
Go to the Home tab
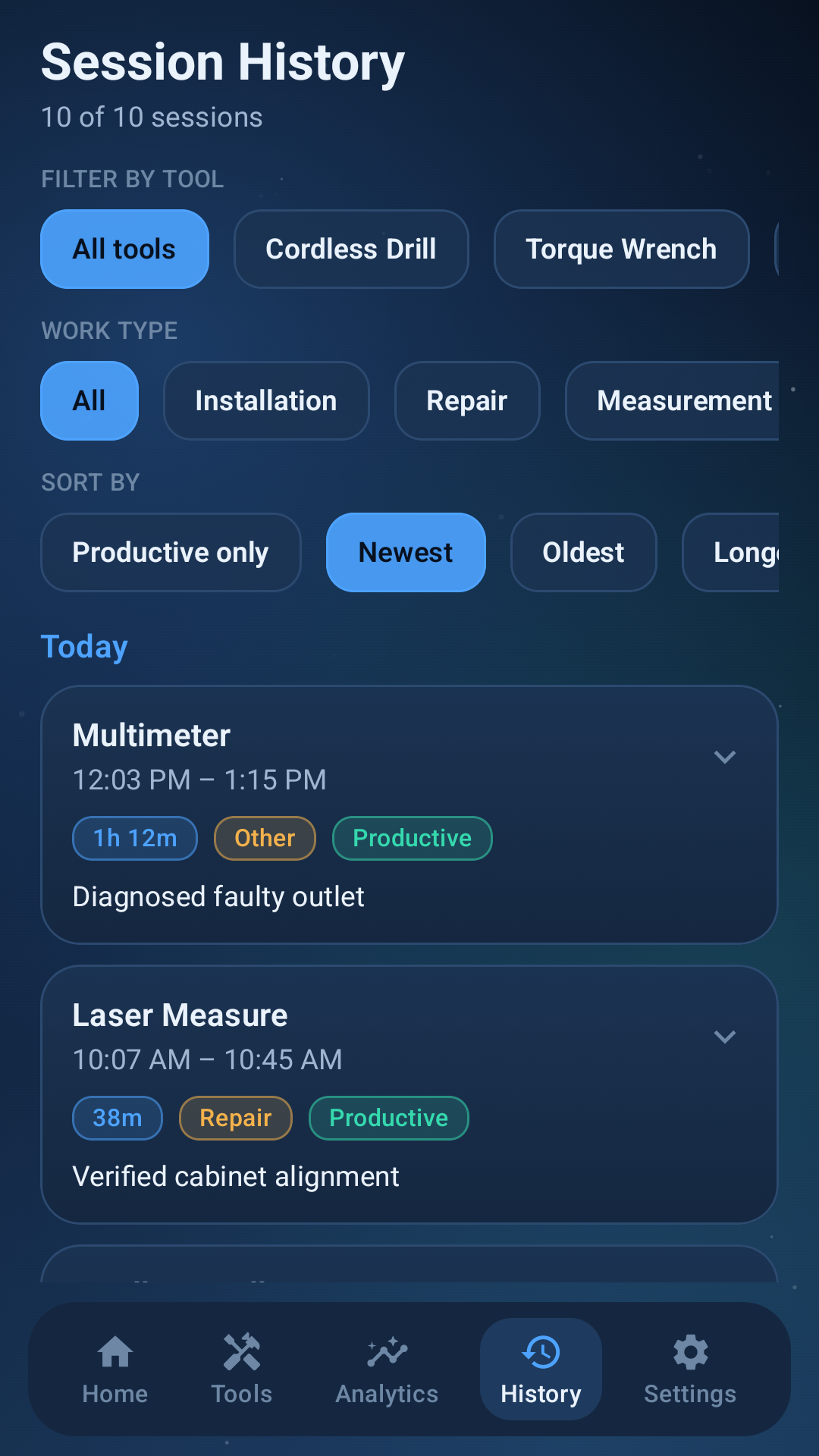[115, 1370]
